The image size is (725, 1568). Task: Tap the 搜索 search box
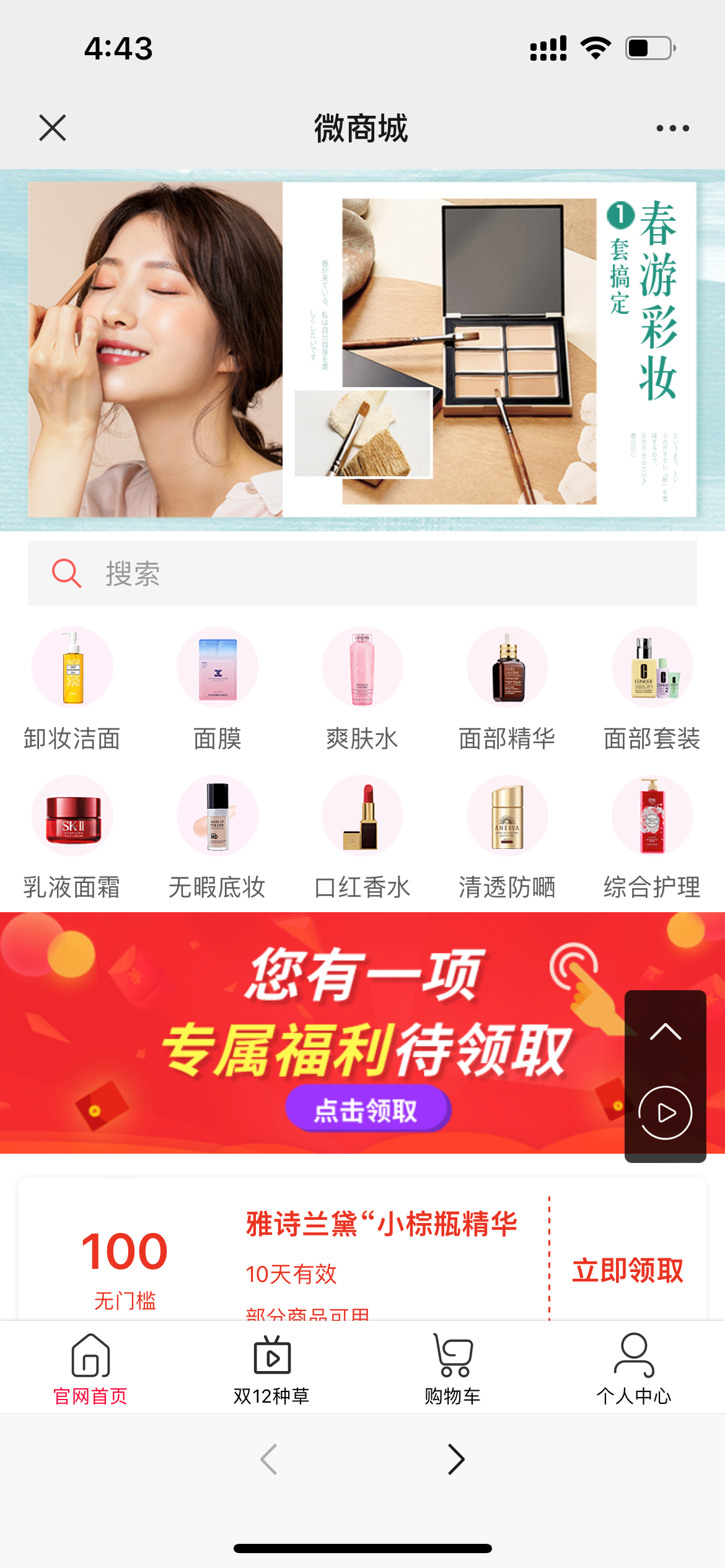point(362,573)
